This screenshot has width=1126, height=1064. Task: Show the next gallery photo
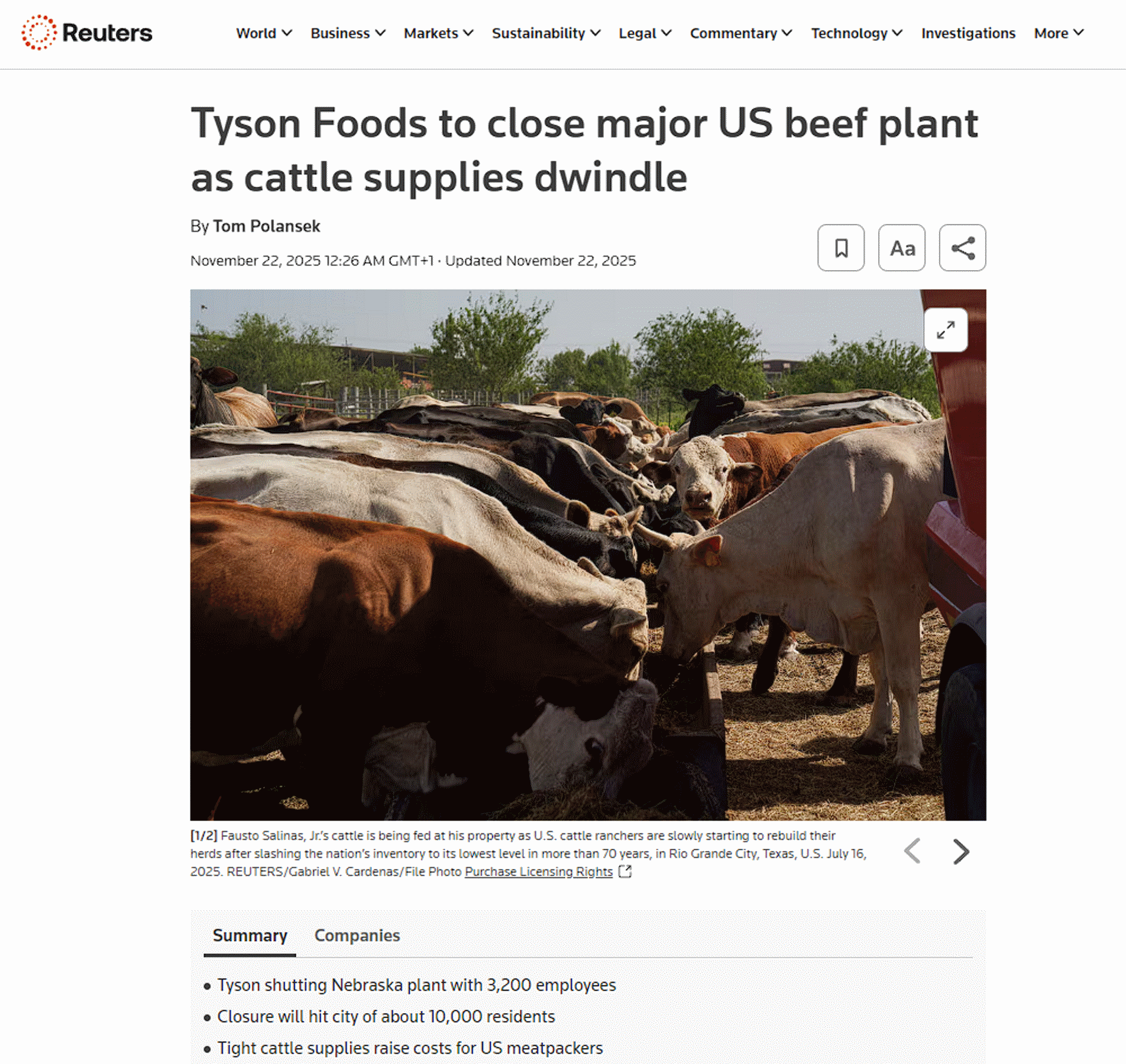961,852
